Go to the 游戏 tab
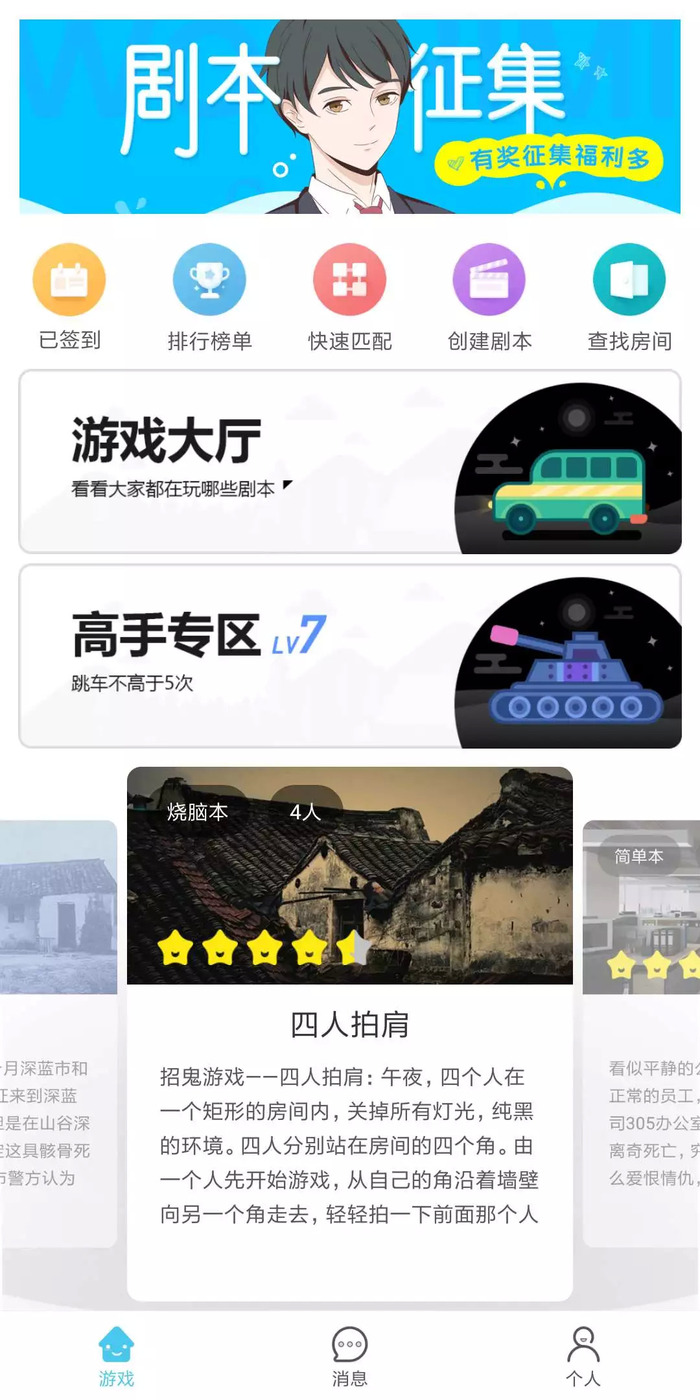 (x=116, y=1356)
